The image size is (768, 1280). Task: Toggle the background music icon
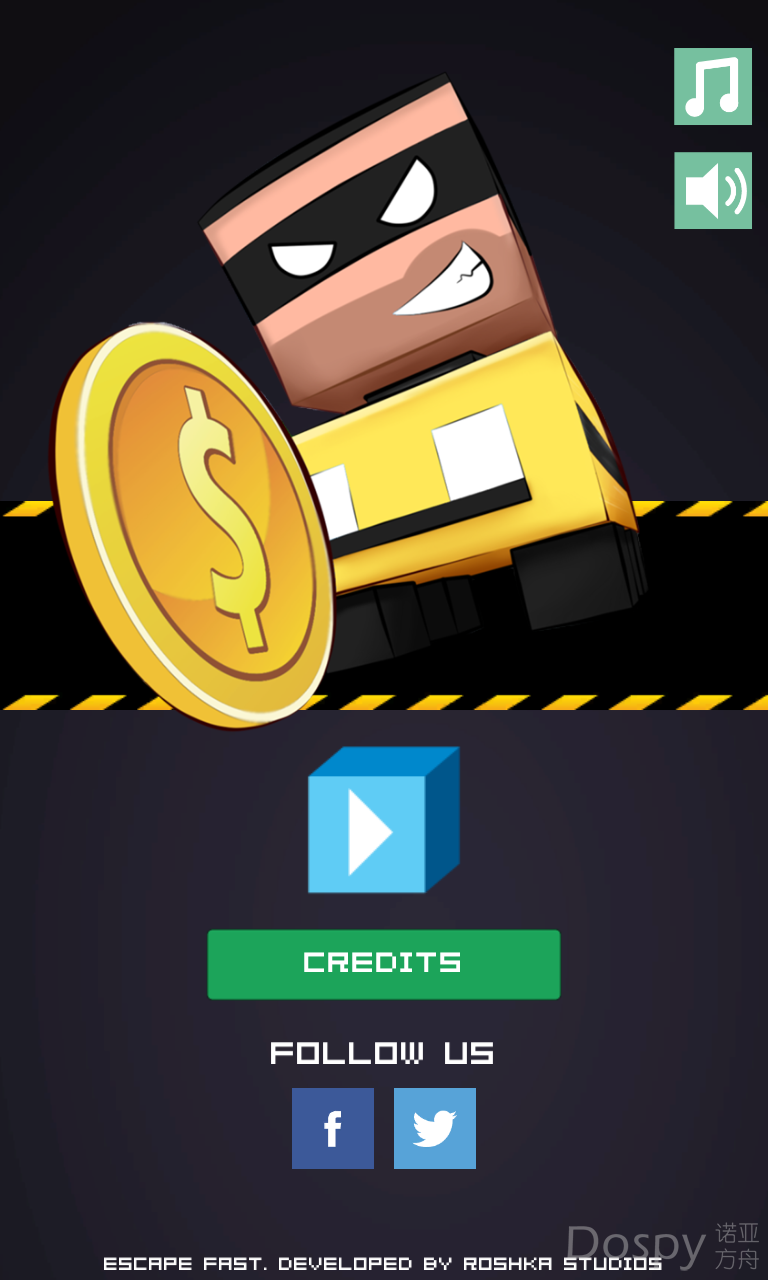(x=712, y=87)
